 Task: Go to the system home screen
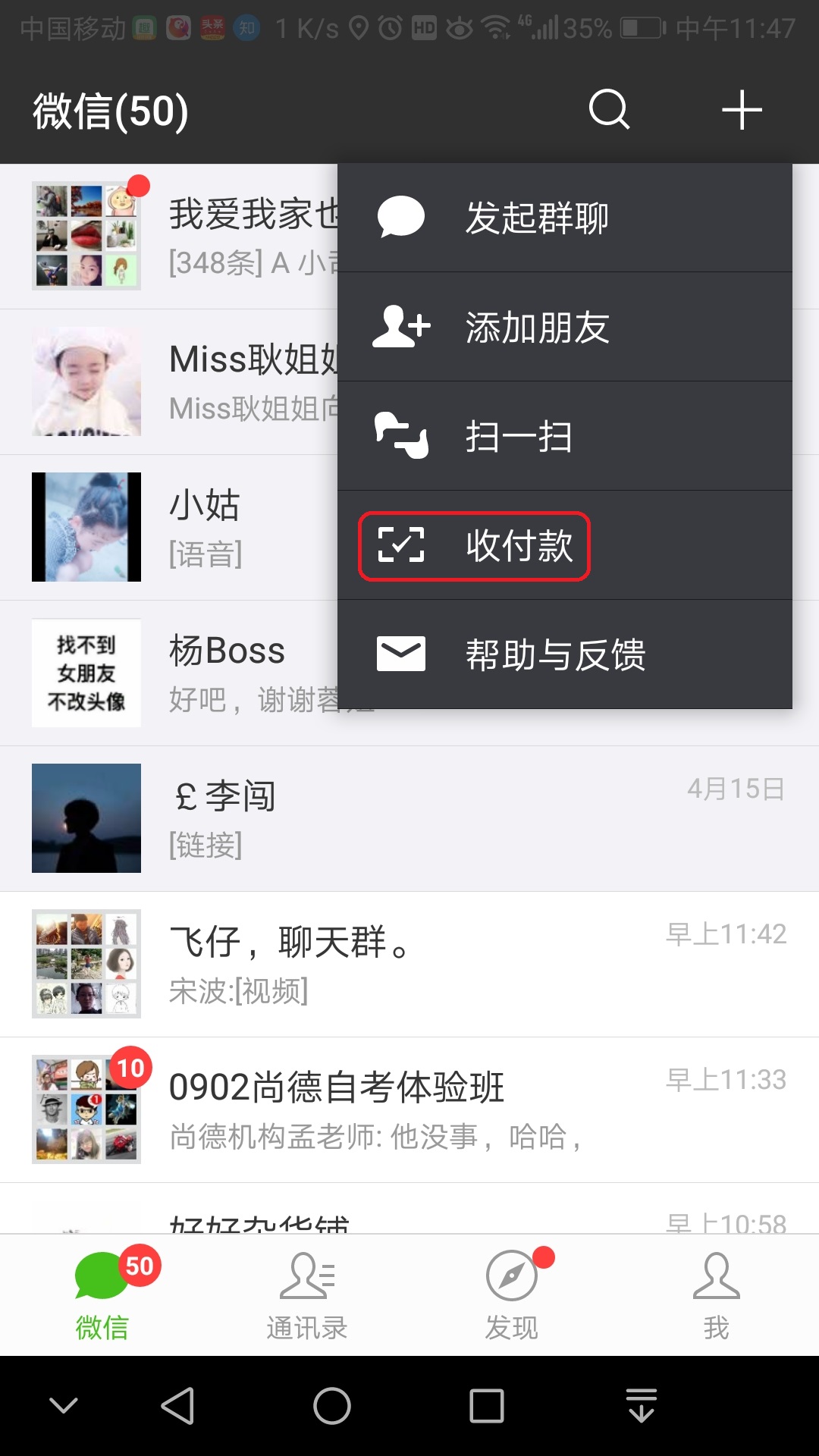[332, 1406]
